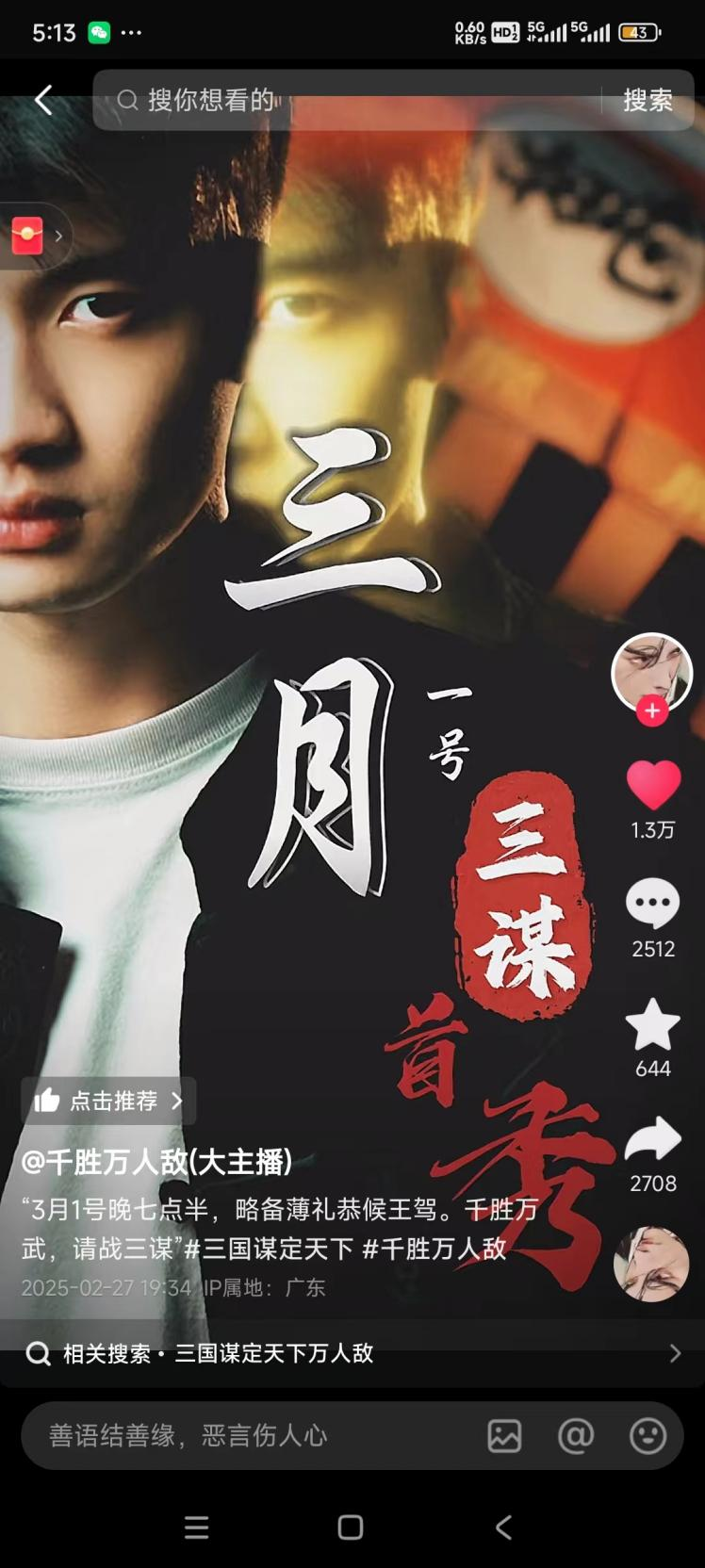Tap the 点击推荐 chip
The width and height of the screenshot is (705, 1568).
pyautogui.click(x=109, y=1101)
